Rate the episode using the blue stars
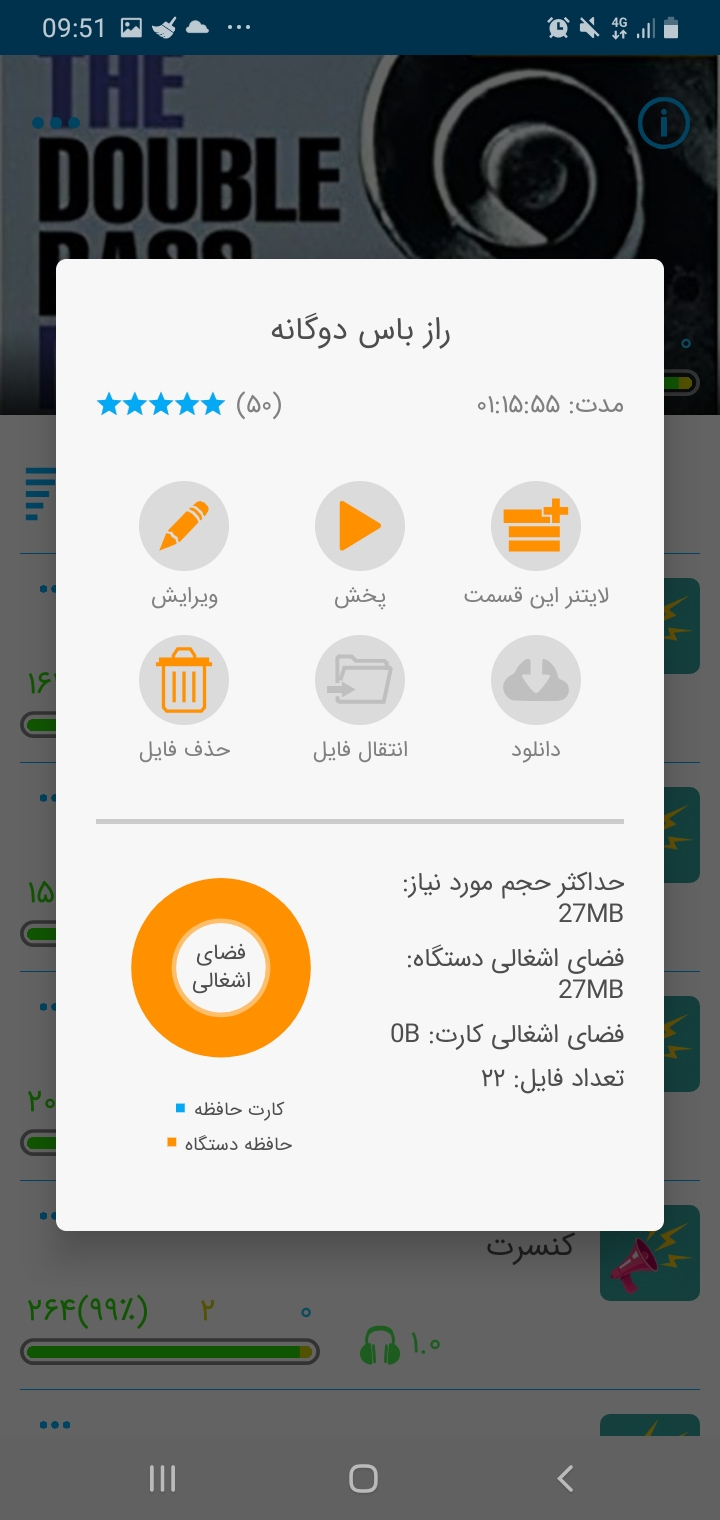 point(161,405)
